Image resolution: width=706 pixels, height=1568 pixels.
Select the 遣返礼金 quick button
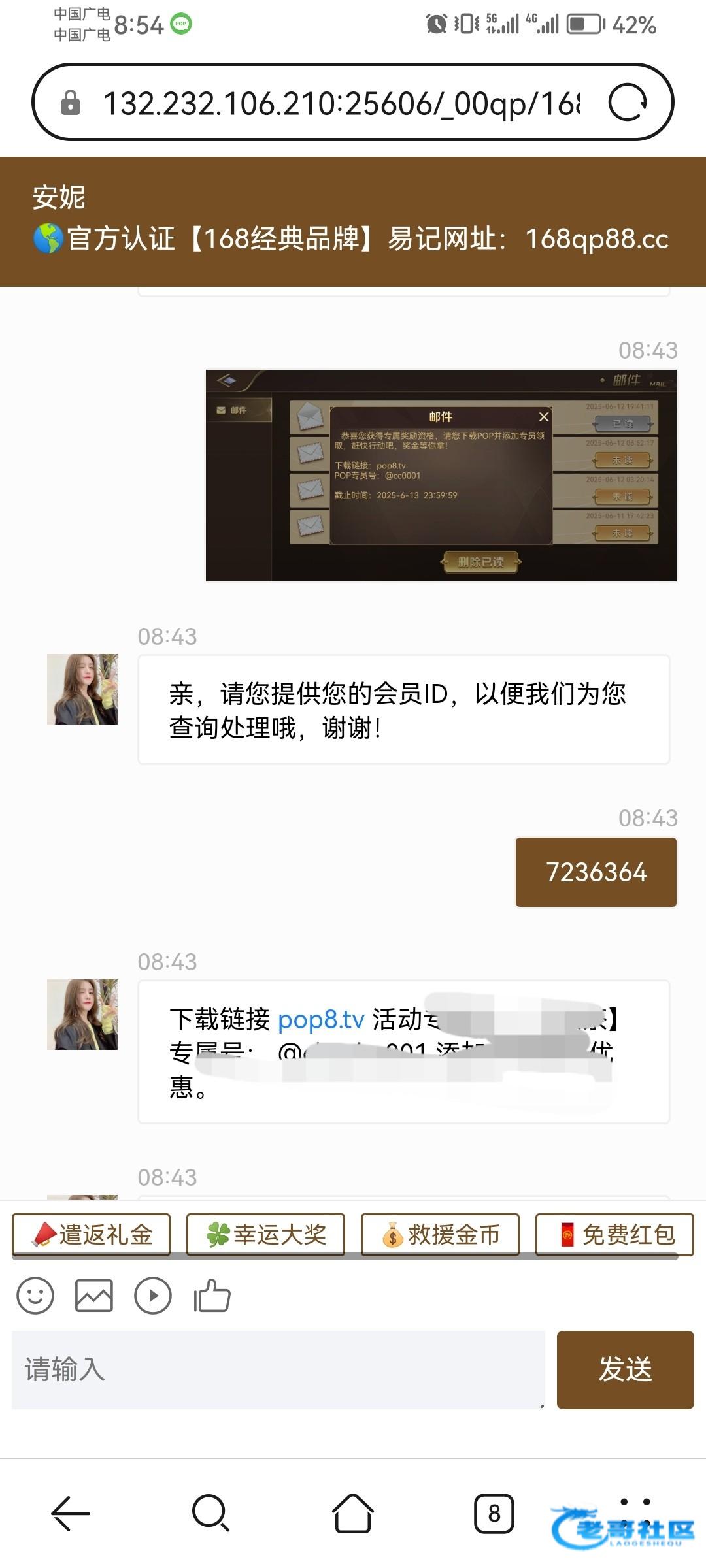pyautogui.click(x=92, y=1235)
